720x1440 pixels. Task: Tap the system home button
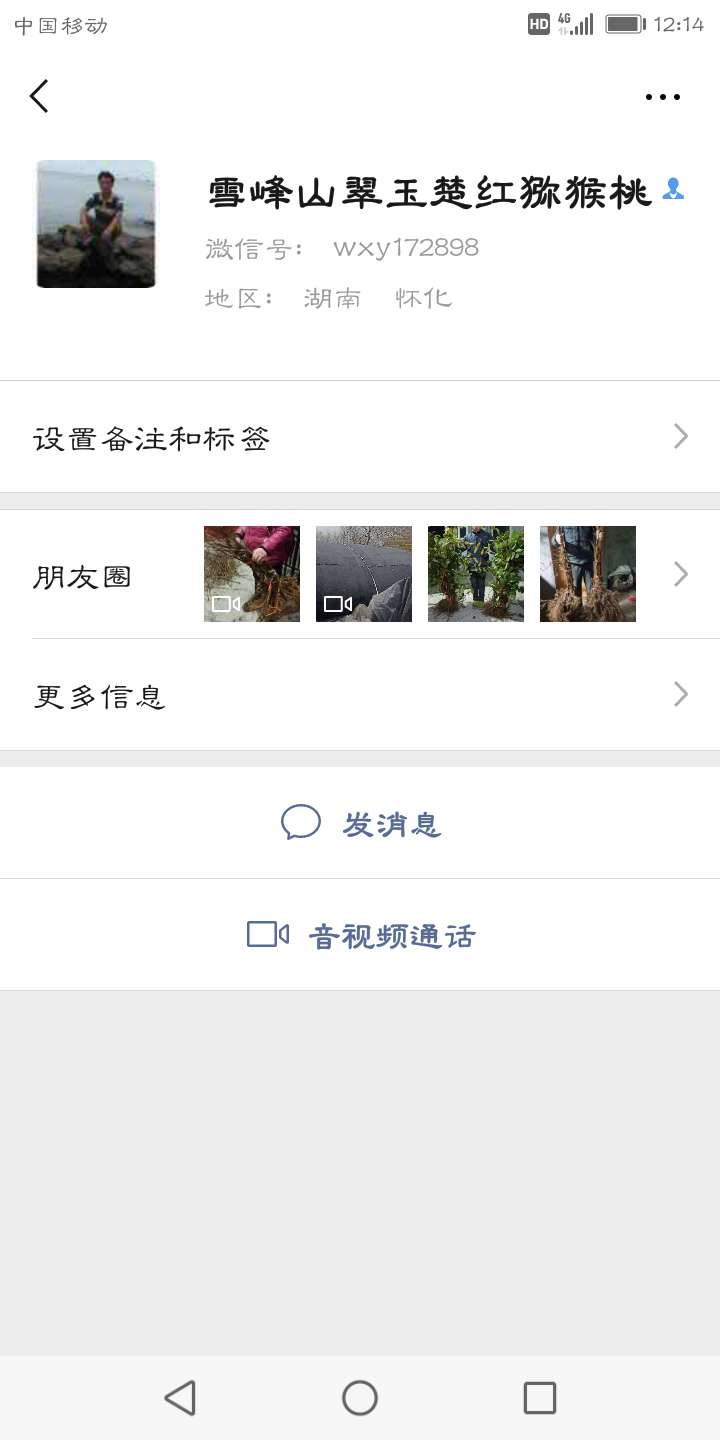360,1398
